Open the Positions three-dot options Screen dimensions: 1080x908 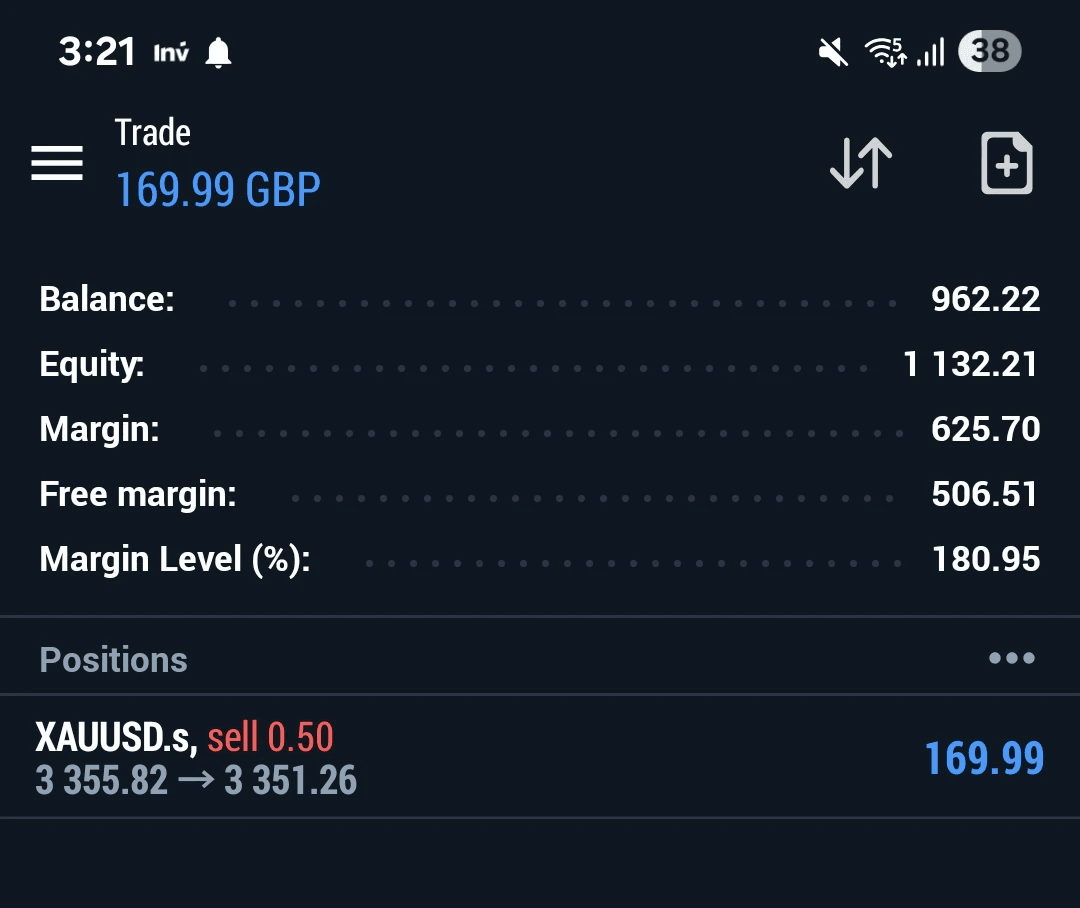pyautogui.click(x=1011, y=659)
